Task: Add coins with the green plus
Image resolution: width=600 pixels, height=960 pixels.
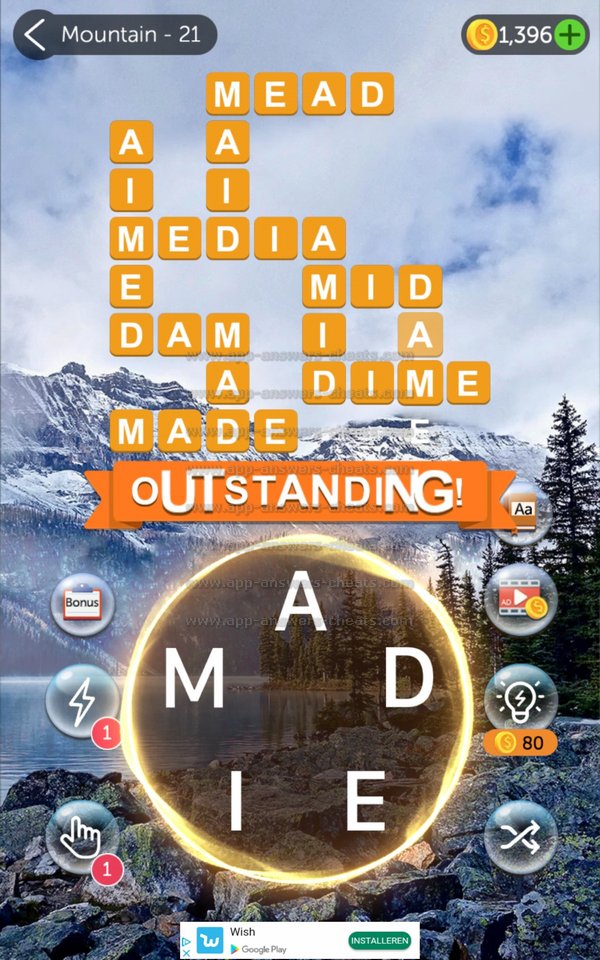Action: pos(570,35)
